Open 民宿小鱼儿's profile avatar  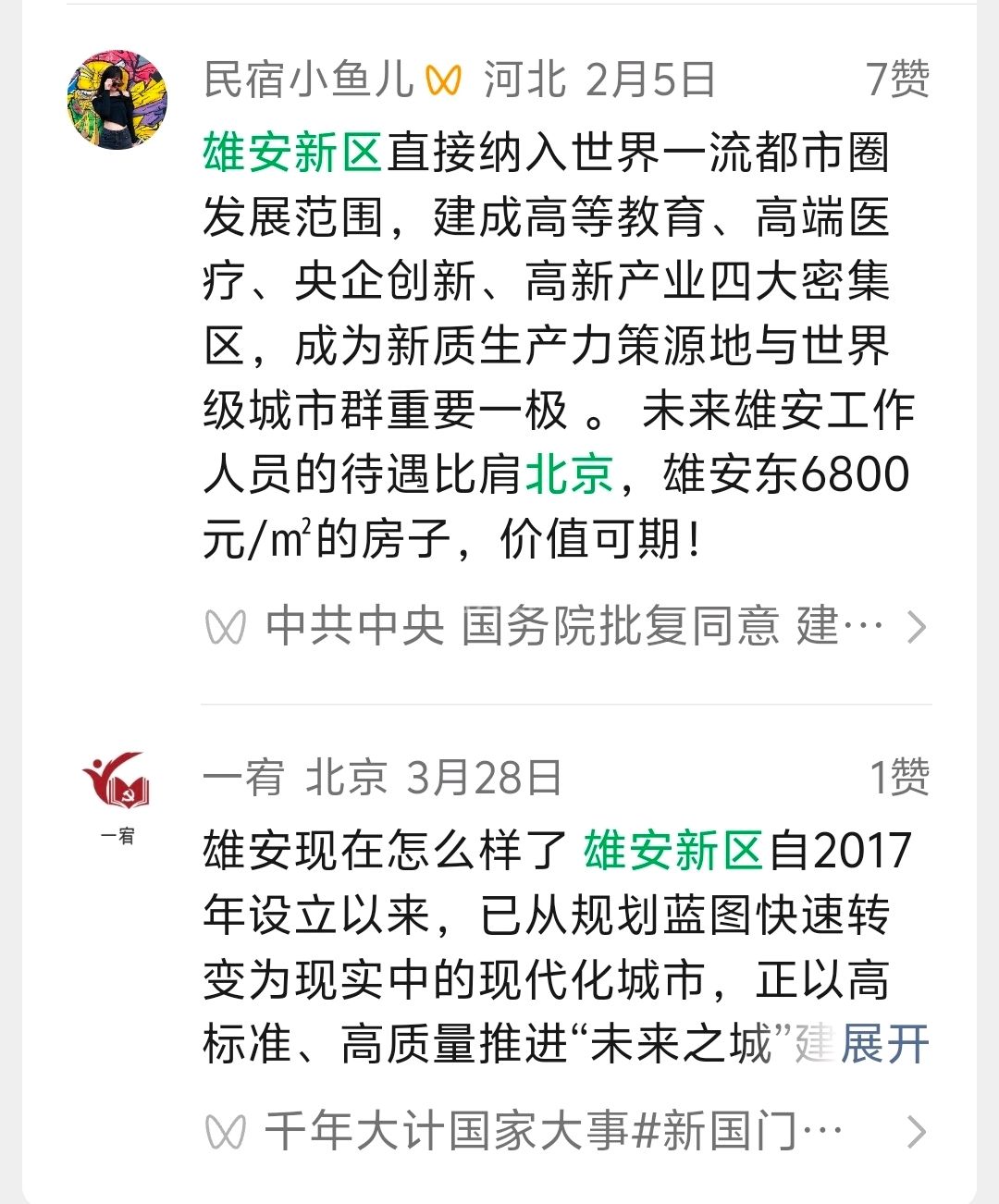117,100
